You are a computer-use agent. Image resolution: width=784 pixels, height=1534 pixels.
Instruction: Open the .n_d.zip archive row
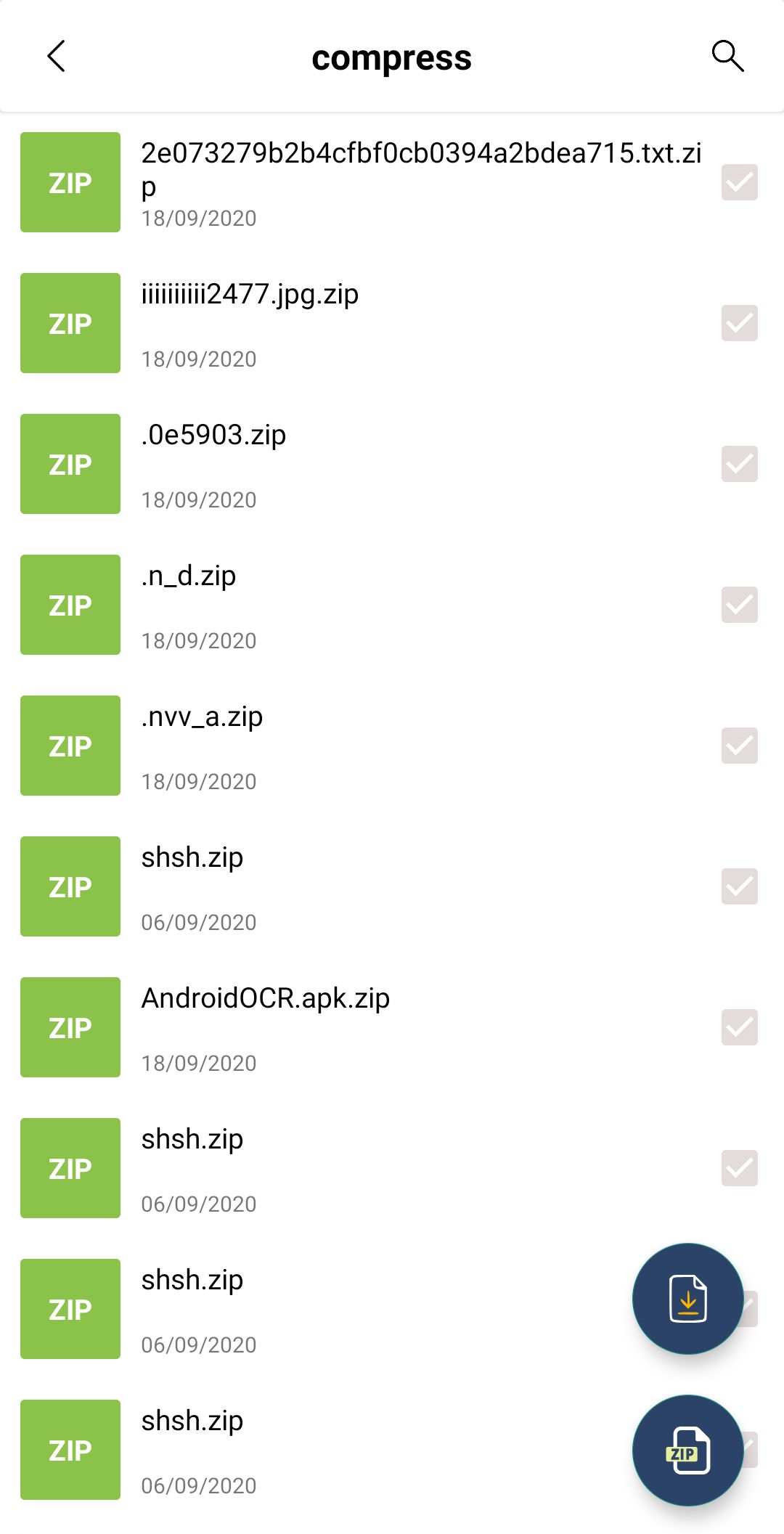pyautogui.click(x=189, y=576)
